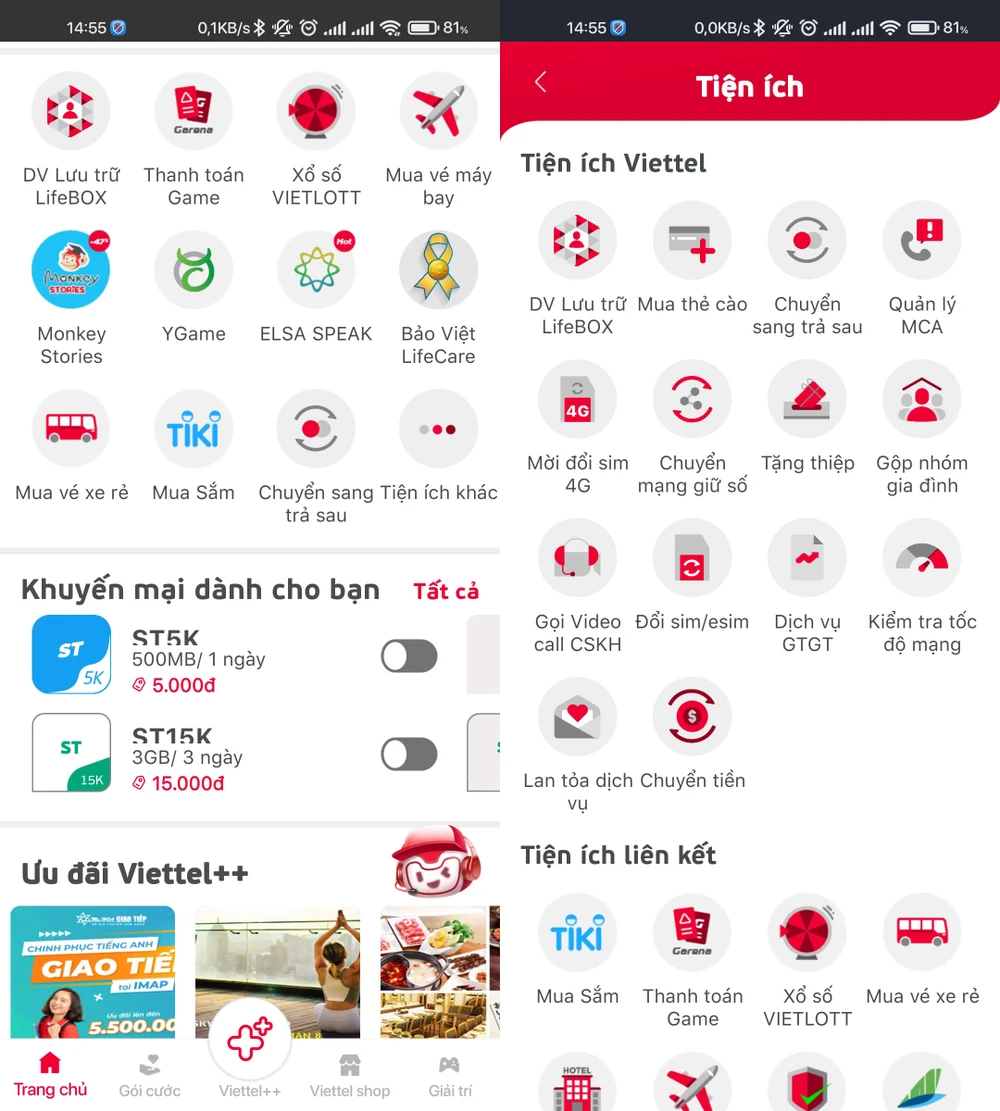
Task: Open Quản lý MCA
Action: pyautogui.click(x=922, y=240)
